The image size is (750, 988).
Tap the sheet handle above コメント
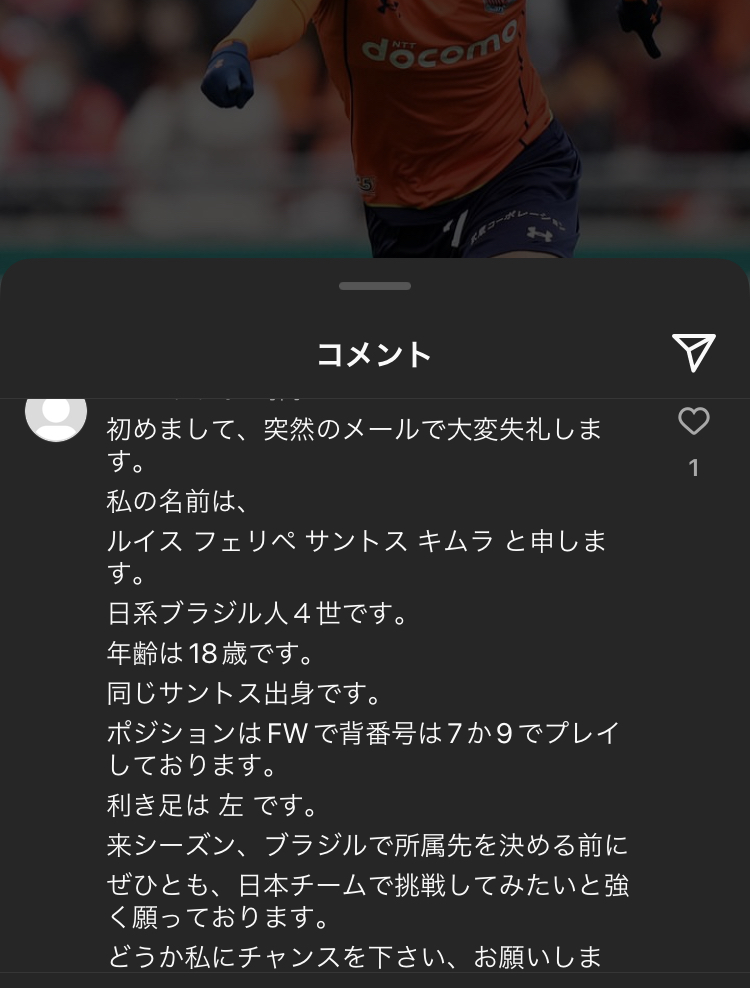375,286
